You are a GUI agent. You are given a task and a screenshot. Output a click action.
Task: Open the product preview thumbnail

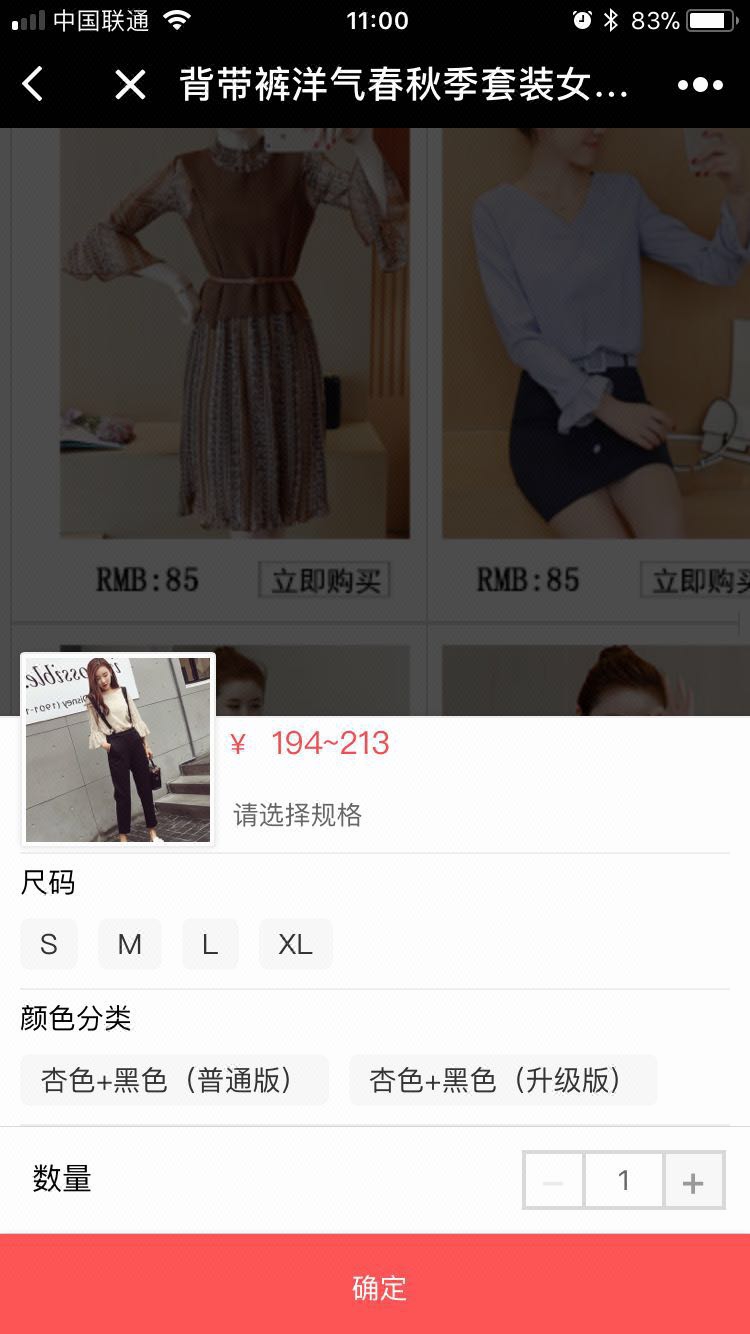coord(118,750)
